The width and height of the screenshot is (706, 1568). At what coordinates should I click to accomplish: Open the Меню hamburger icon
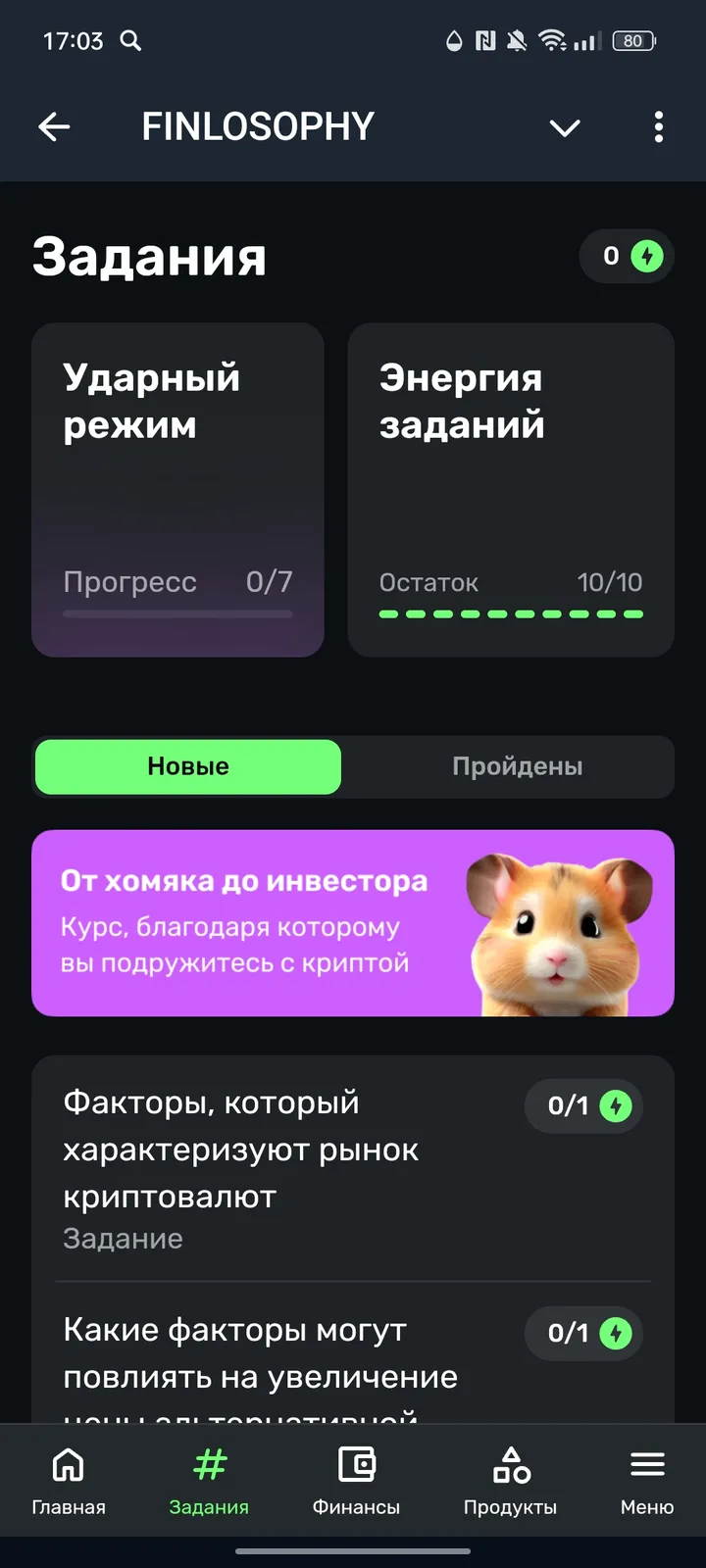[x=647, y=1462]
